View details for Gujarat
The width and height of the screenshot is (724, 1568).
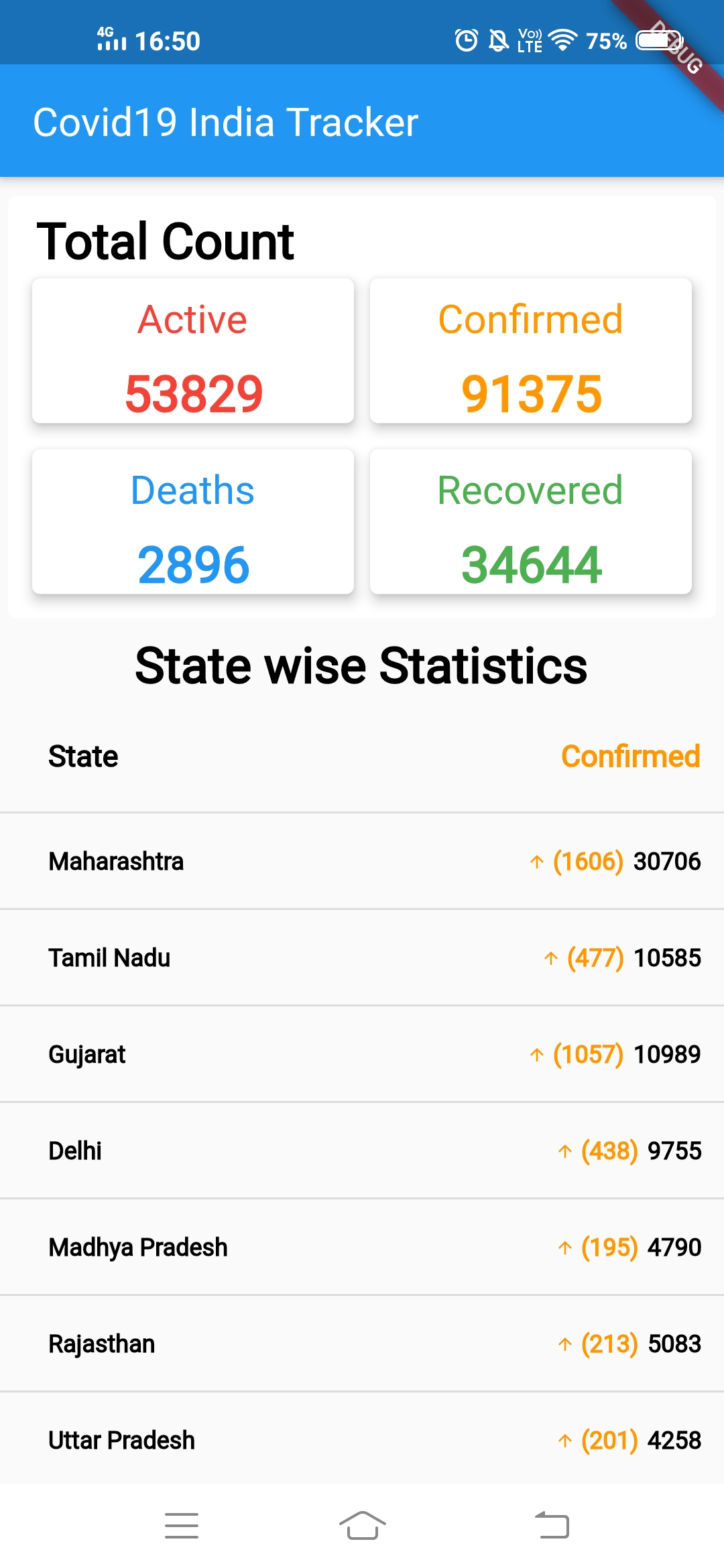click(362, 1054)
